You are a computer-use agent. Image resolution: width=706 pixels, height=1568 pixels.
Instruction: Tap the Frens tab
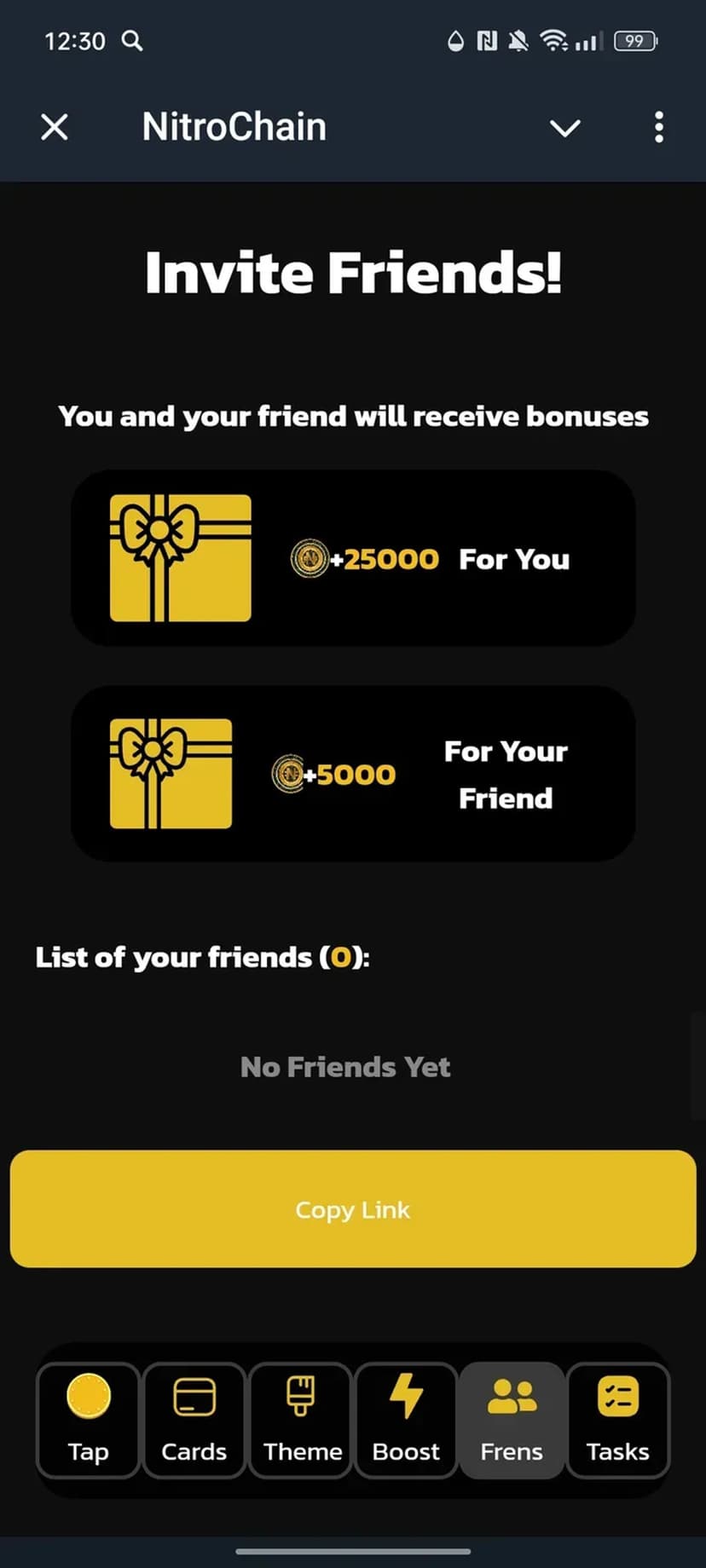coord(512,1420)
